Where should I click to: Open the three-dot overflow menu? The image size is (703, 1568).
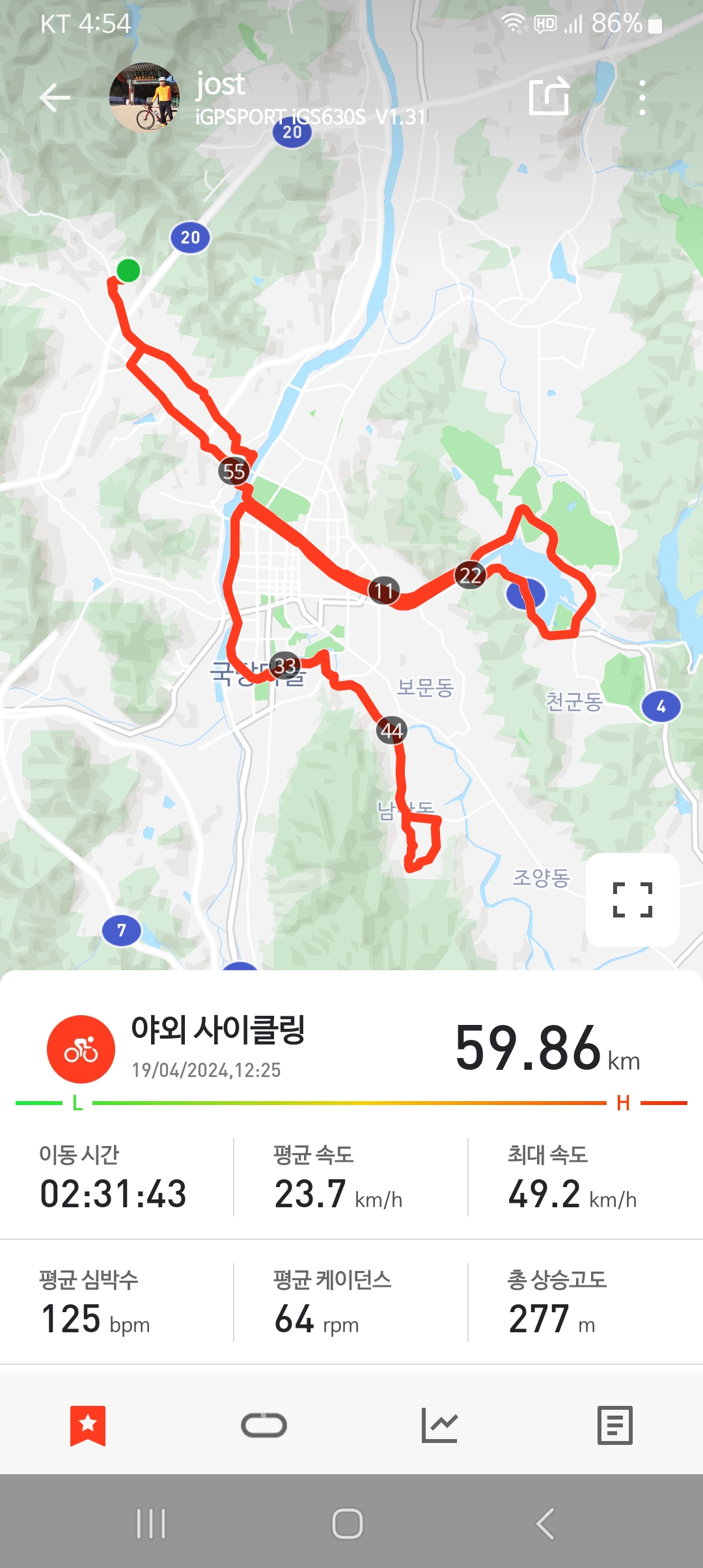tap(642, 98)
